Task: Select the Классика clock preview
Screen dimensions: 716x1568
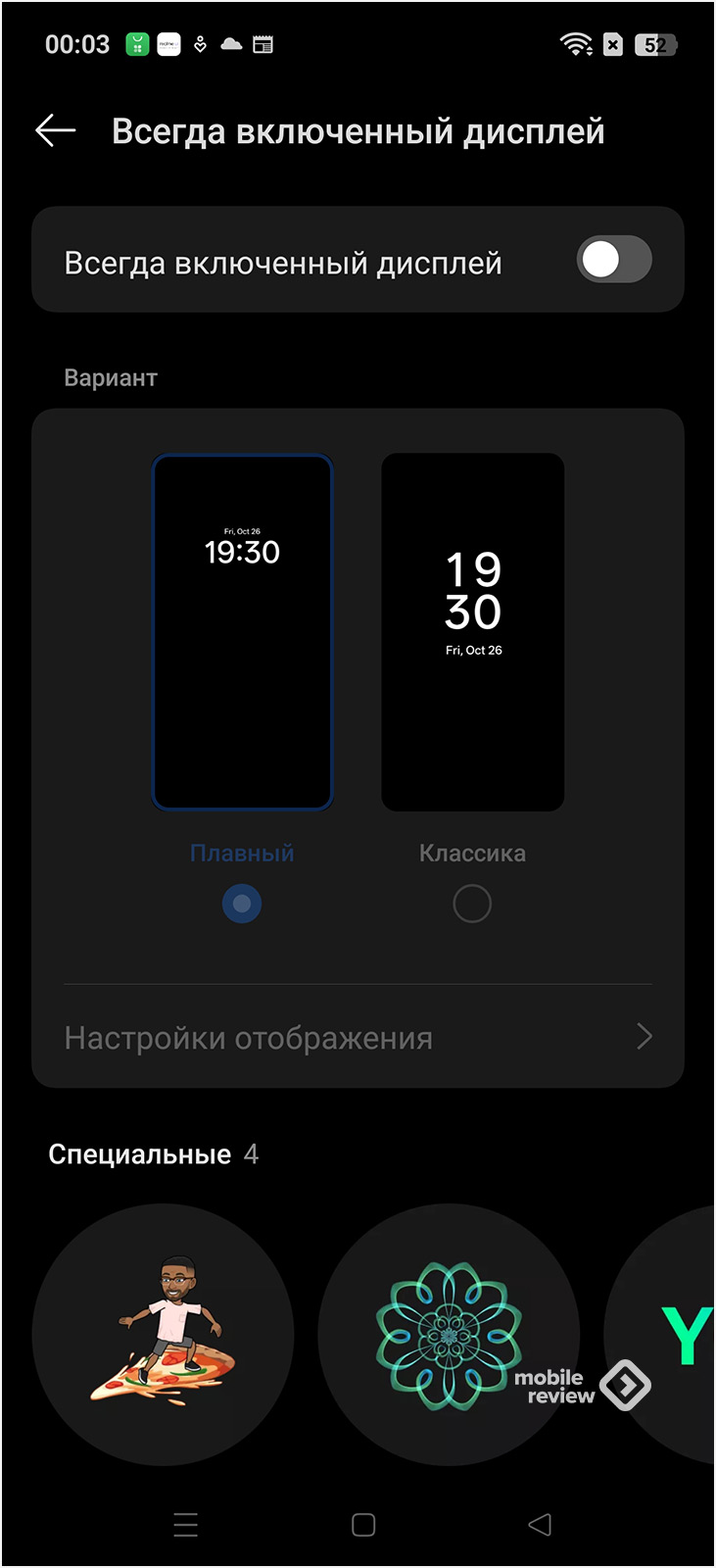Action: 472,632
